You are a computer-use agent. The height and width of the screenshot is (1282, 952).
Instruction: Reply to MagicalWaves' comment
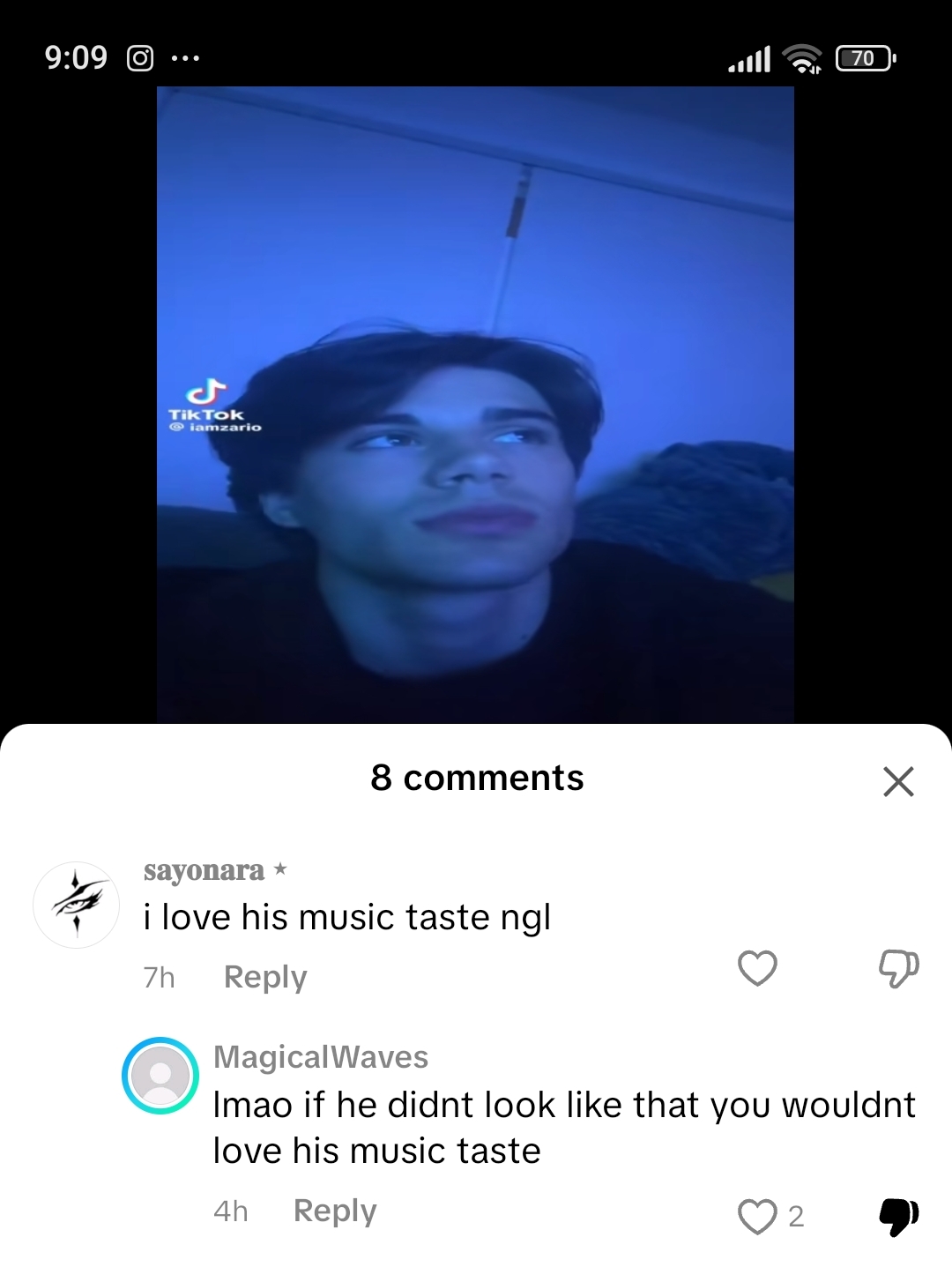pos(335,1211)
